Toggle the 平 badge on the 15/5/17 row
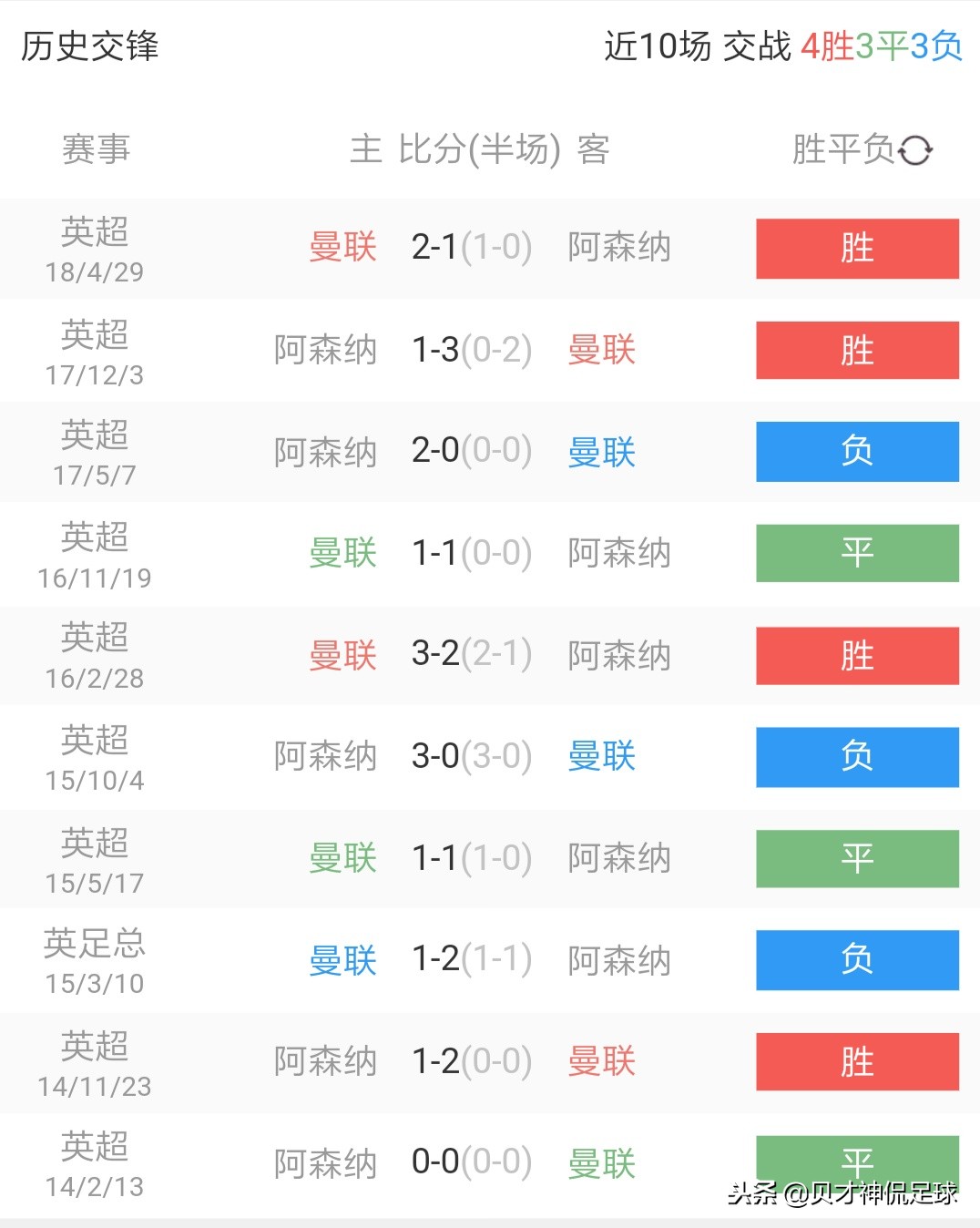 click(x=856, y=857)
